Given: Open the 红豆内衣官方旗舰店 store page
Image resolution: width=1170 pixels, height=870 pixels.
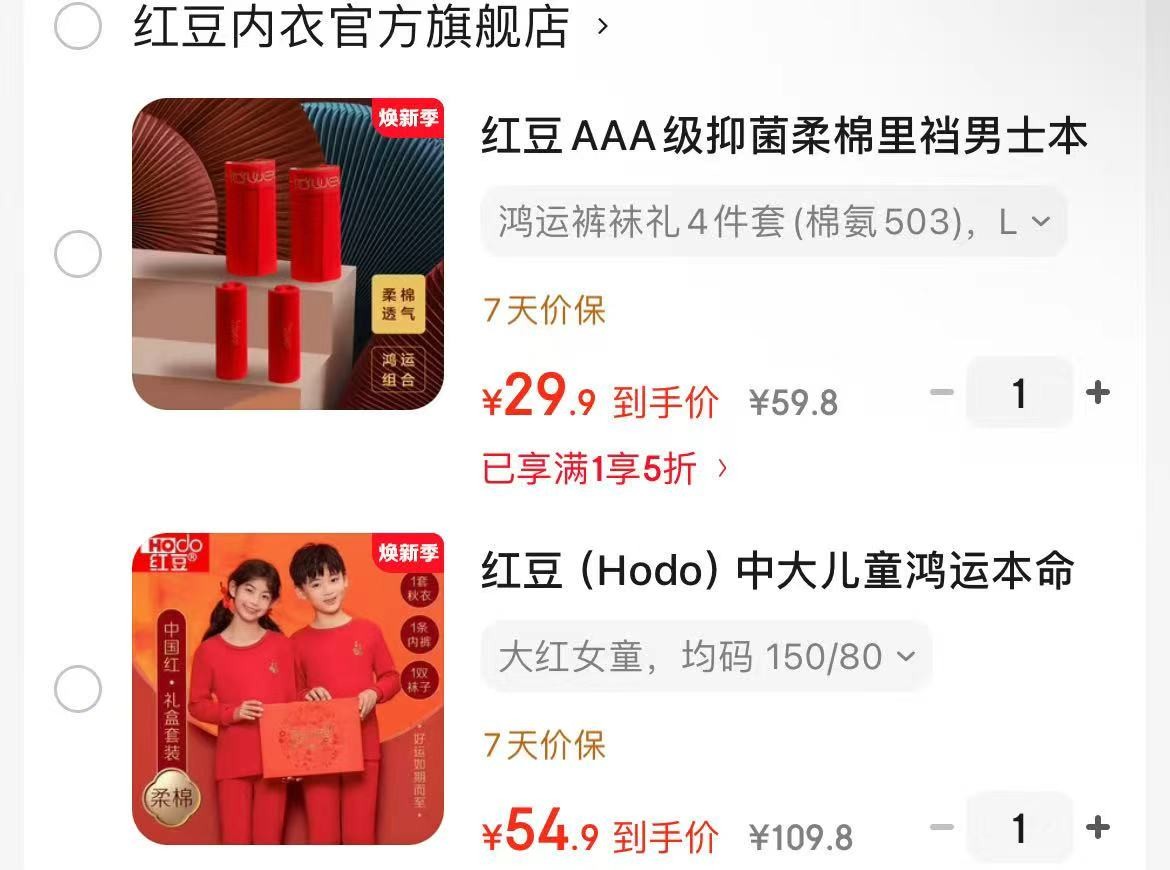Looking at the screenshot, I should coord(351,26).
